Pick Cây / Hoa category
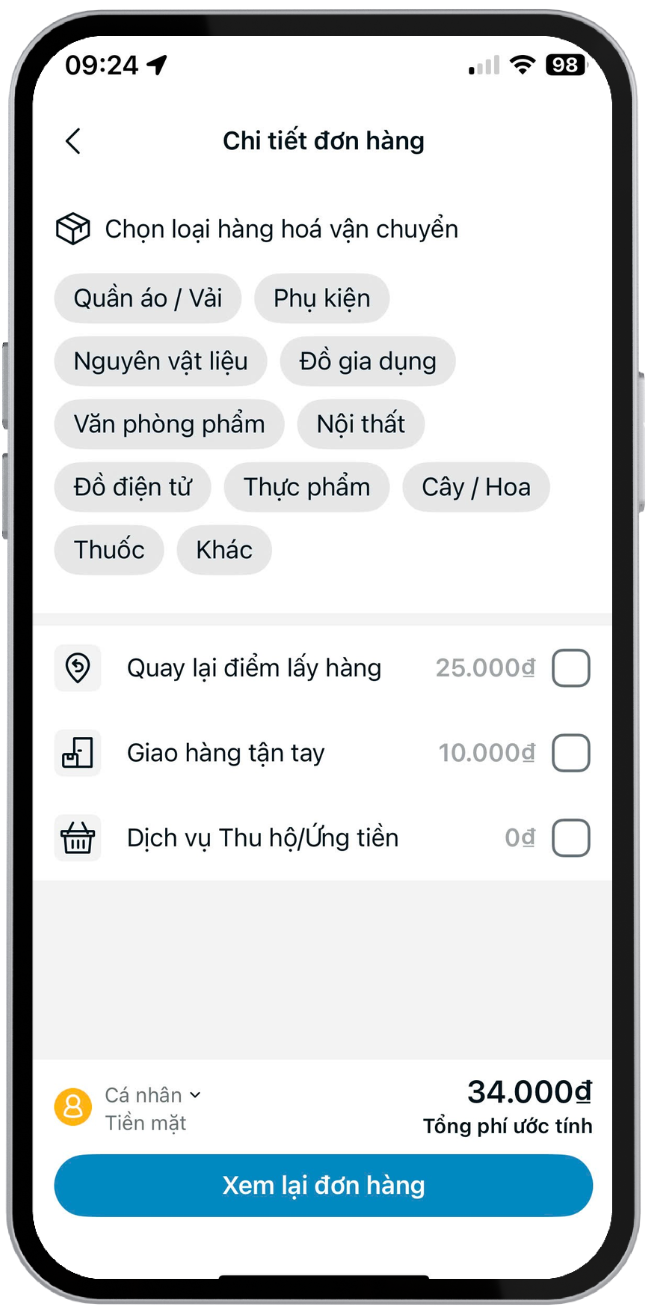648x1314 pixels. click(475, 487)
